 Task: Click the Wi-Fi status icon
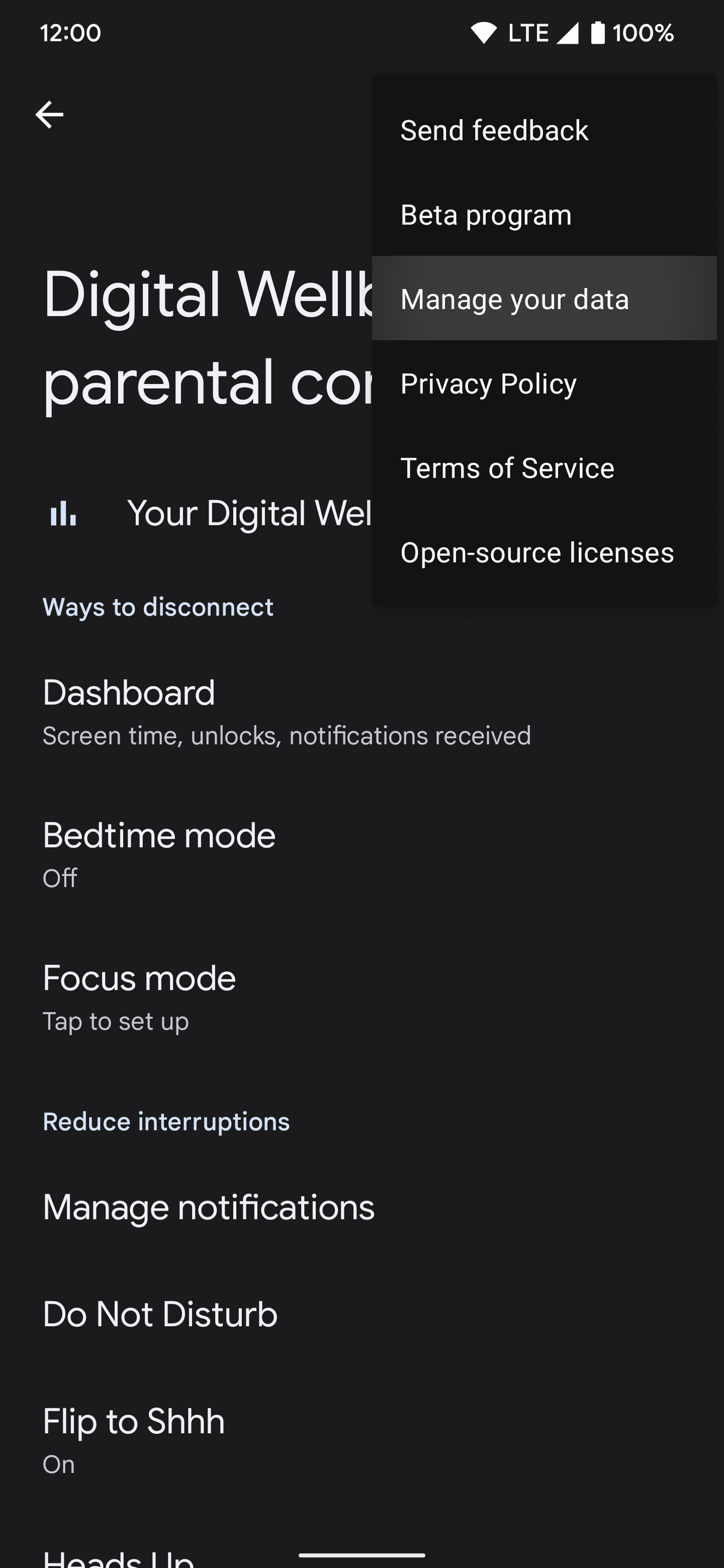pyautogui.click(x=484, y=33)
